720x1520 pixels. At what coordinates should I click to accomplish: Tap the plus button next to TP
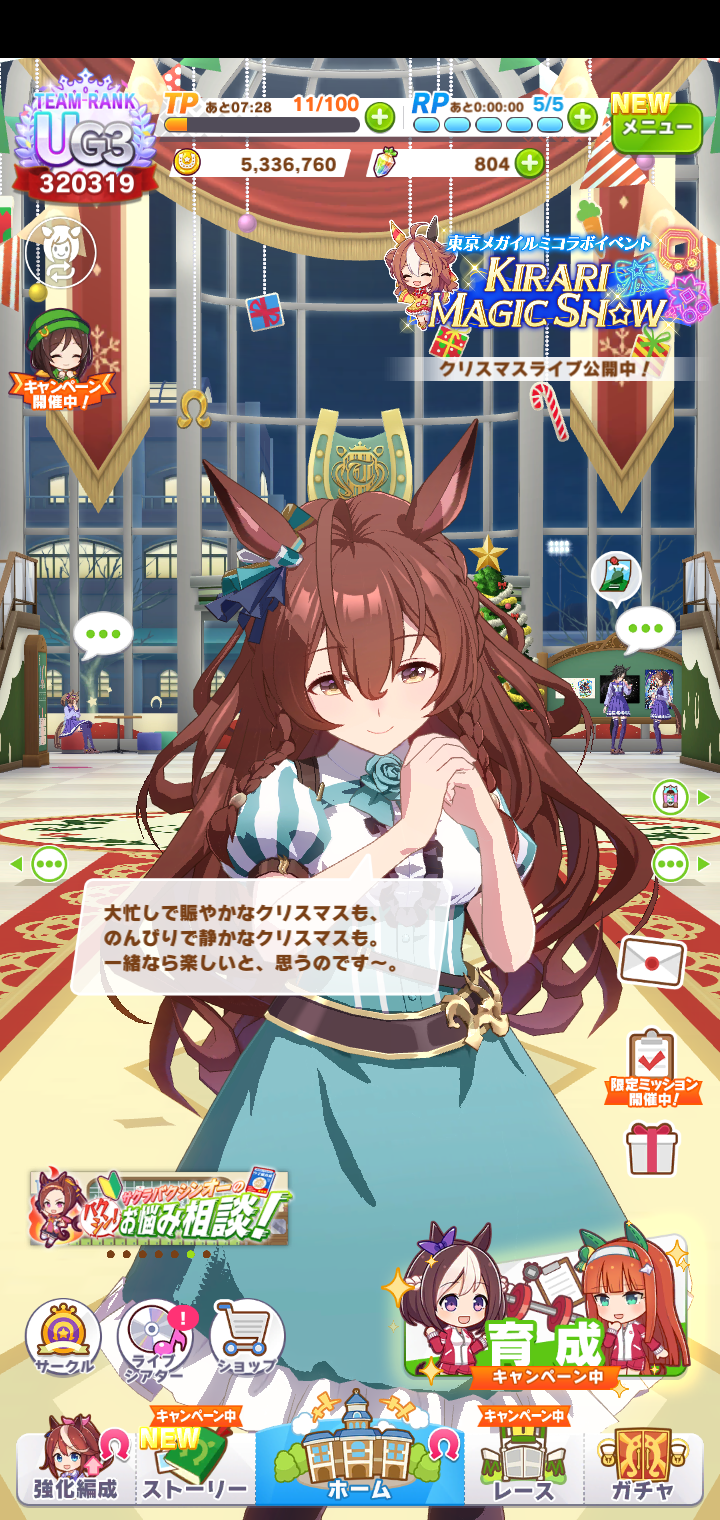tap(379, 117)
